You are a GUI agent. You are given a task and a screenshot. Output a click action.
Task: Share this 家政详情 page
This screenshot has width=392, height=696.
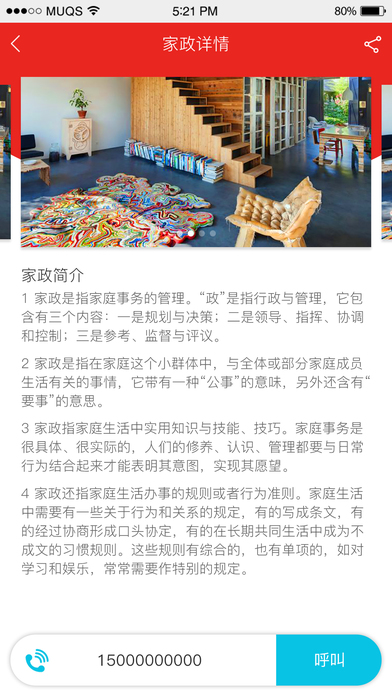point(372,44)
